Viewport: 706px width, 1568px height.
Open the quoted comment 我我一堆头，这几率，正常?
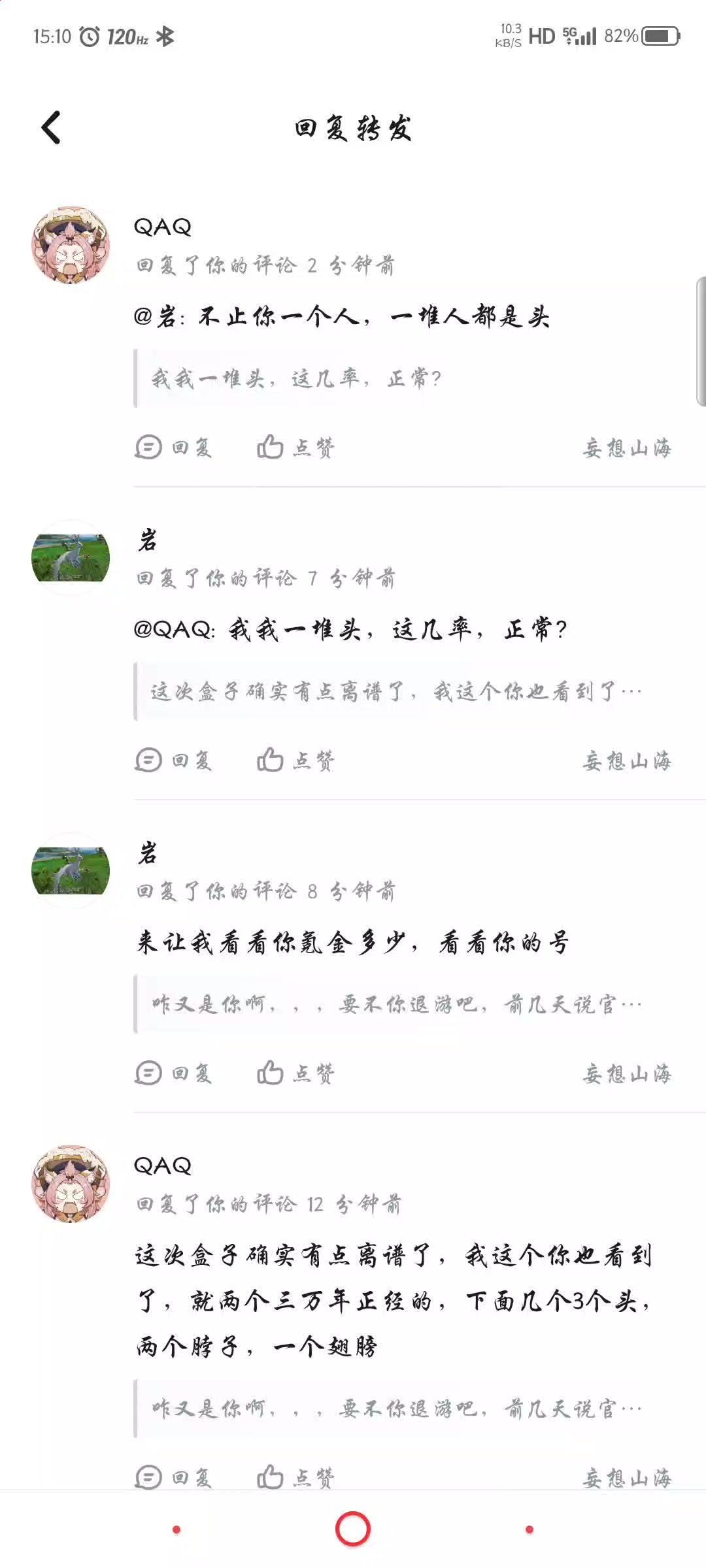(x=405, y=378)
